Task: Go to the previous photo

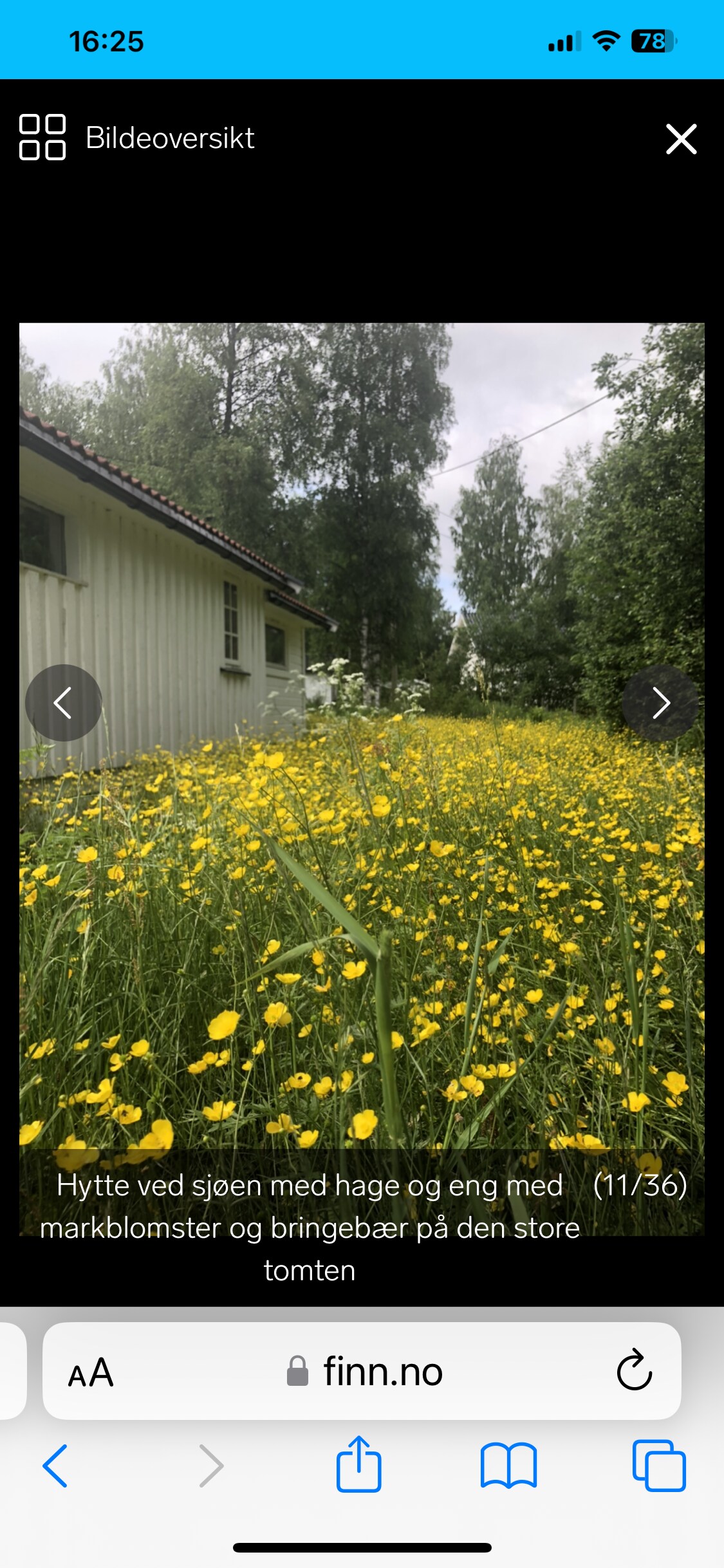Action: [x=63, y=703]
